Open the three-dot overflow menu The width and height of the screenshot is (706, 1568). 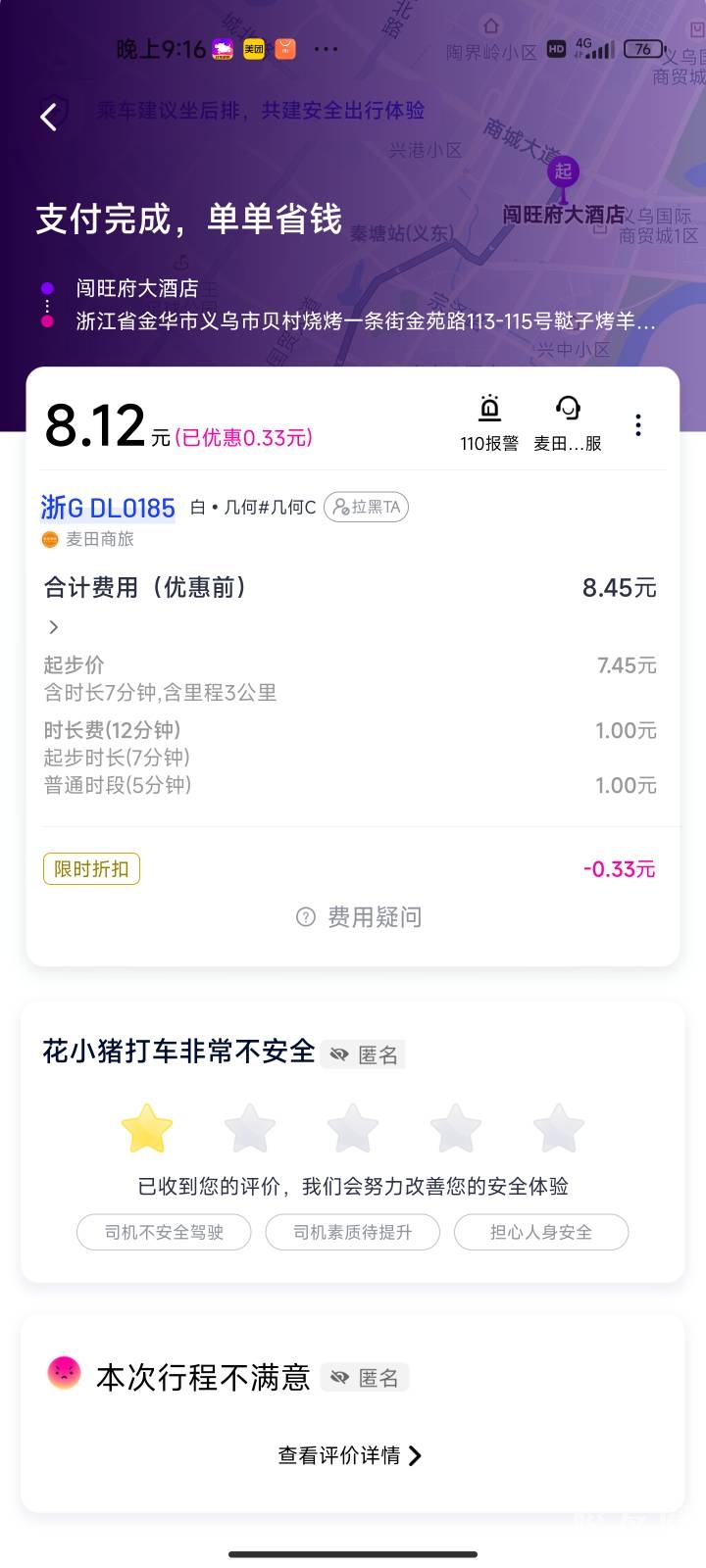[x=638, y=424]
